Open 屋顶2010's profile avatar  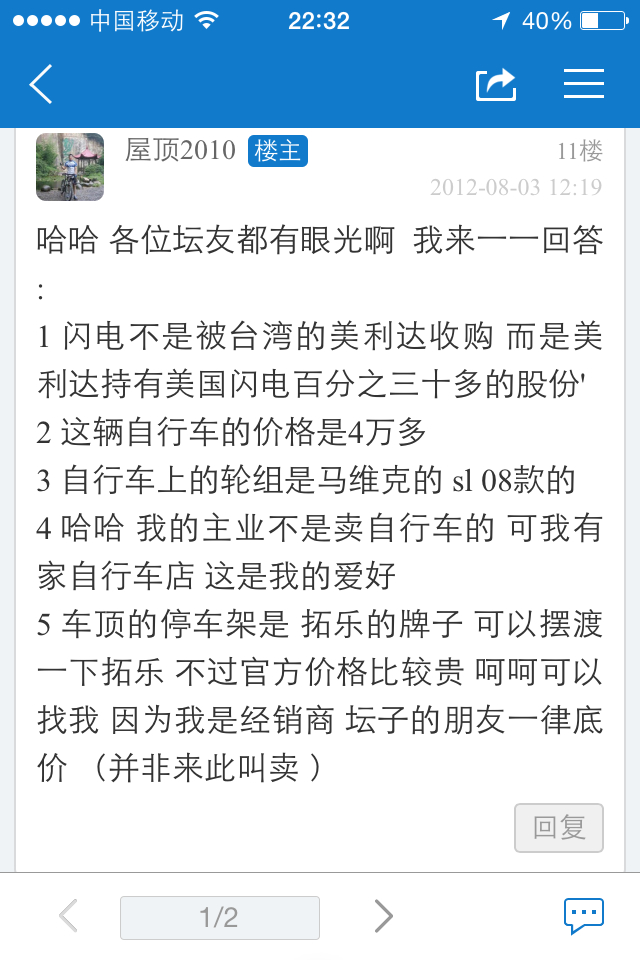coord(70,166)
